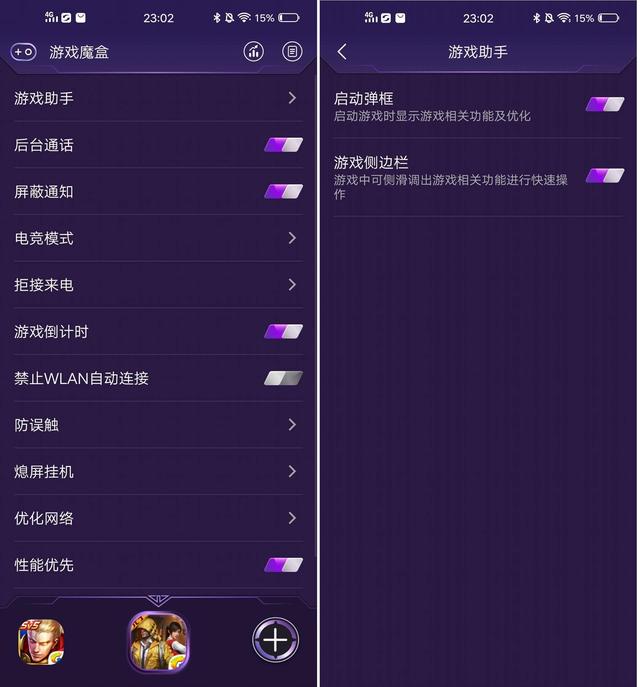Image resolution: width=640 pixels, height=687 pixels.
Task: Open the 熄屏挂机 option
Action: 158,471
